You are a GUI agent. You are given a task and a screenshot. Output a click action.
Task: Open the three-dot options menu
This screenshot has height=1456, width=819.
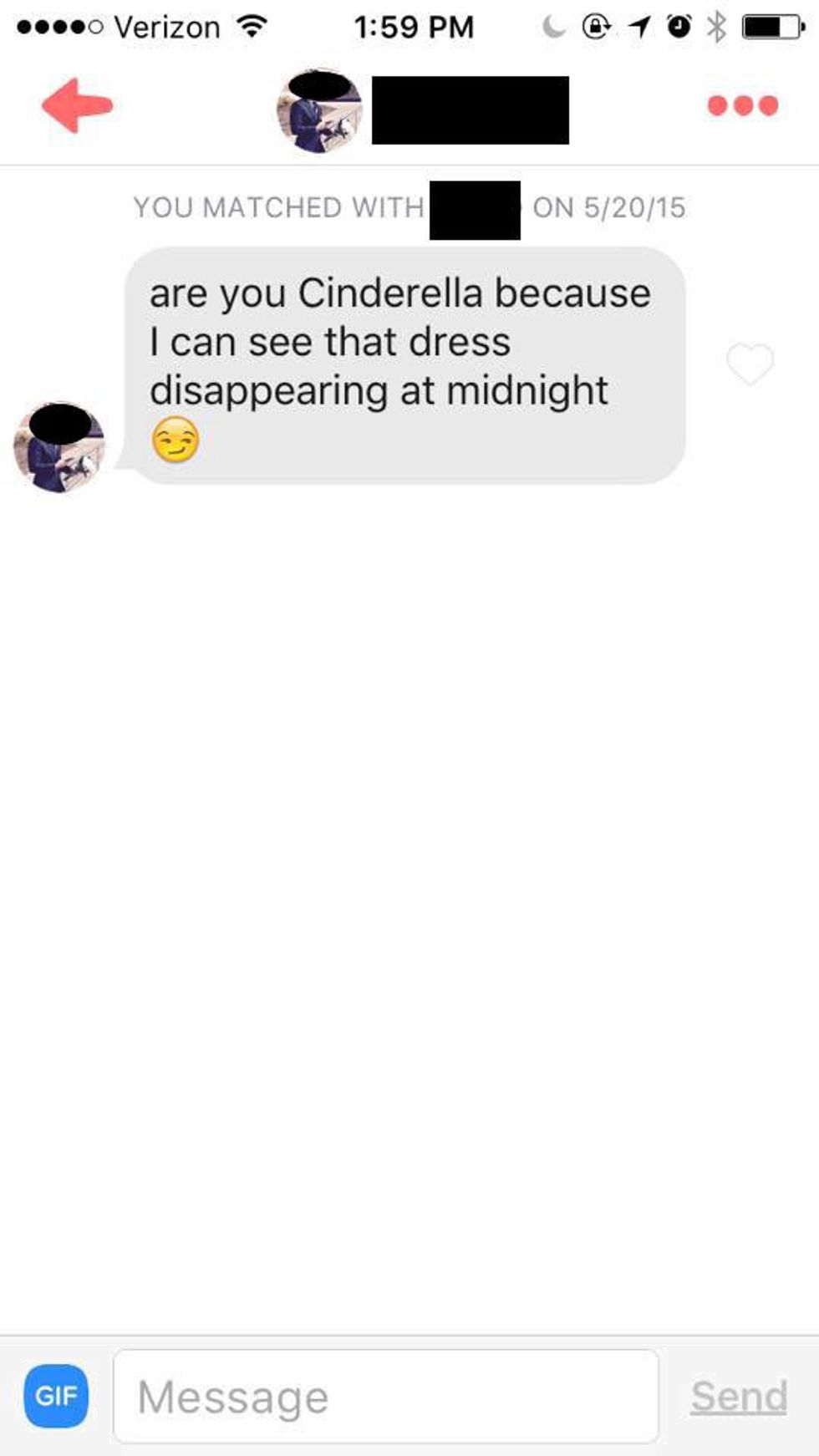742,105
